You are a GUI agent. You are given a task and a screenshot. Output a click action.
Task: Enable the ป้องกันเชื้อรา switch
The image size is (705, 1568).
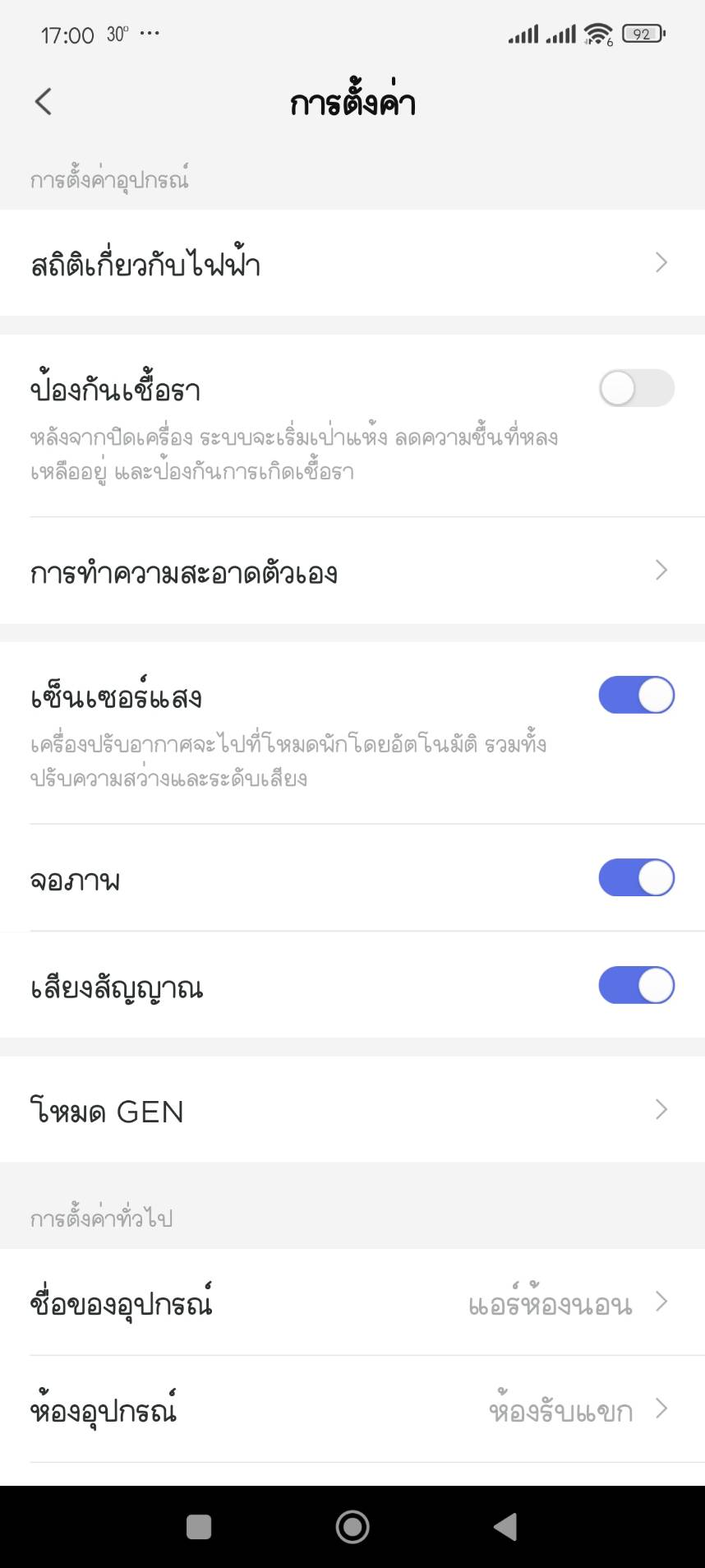637,388
